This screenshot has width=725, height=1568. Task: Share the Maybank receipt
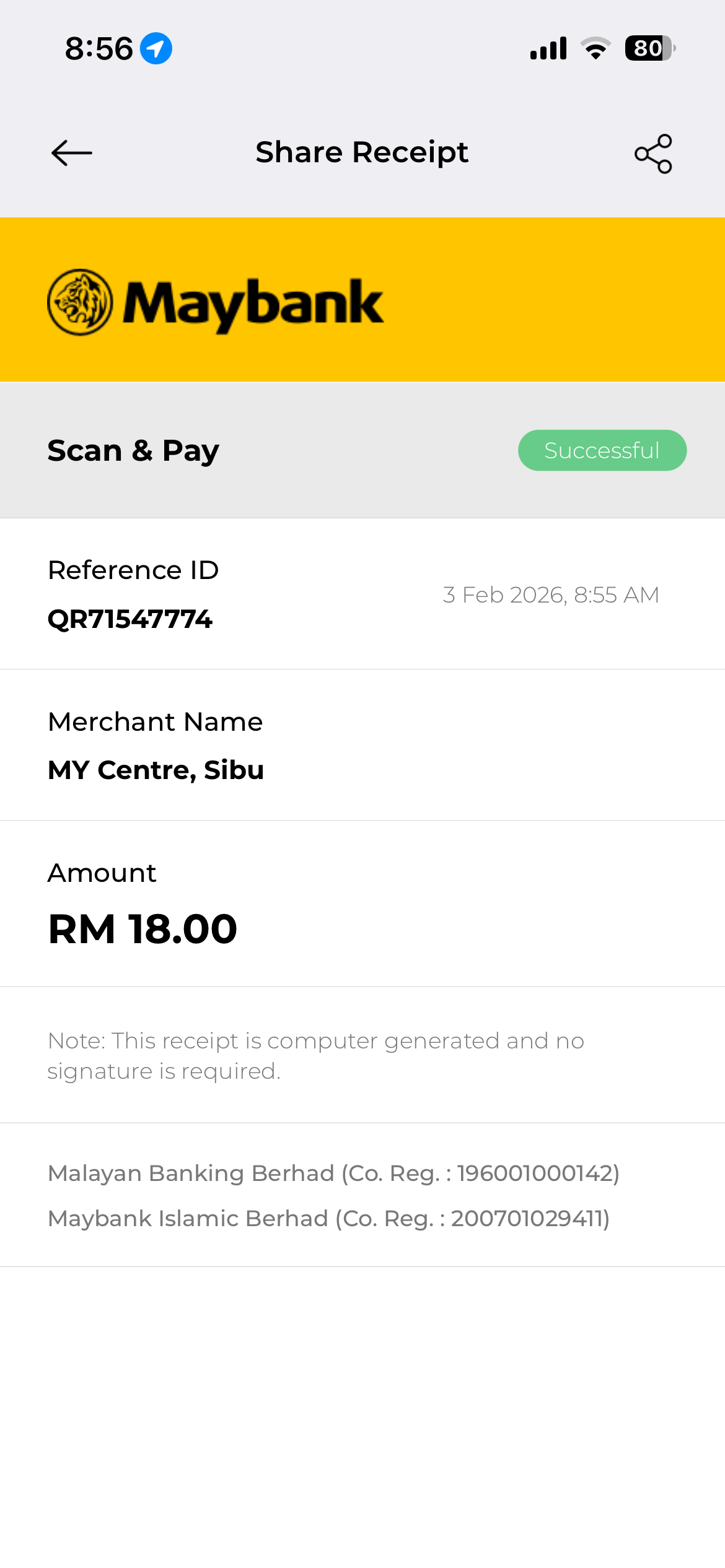(652, 154)
